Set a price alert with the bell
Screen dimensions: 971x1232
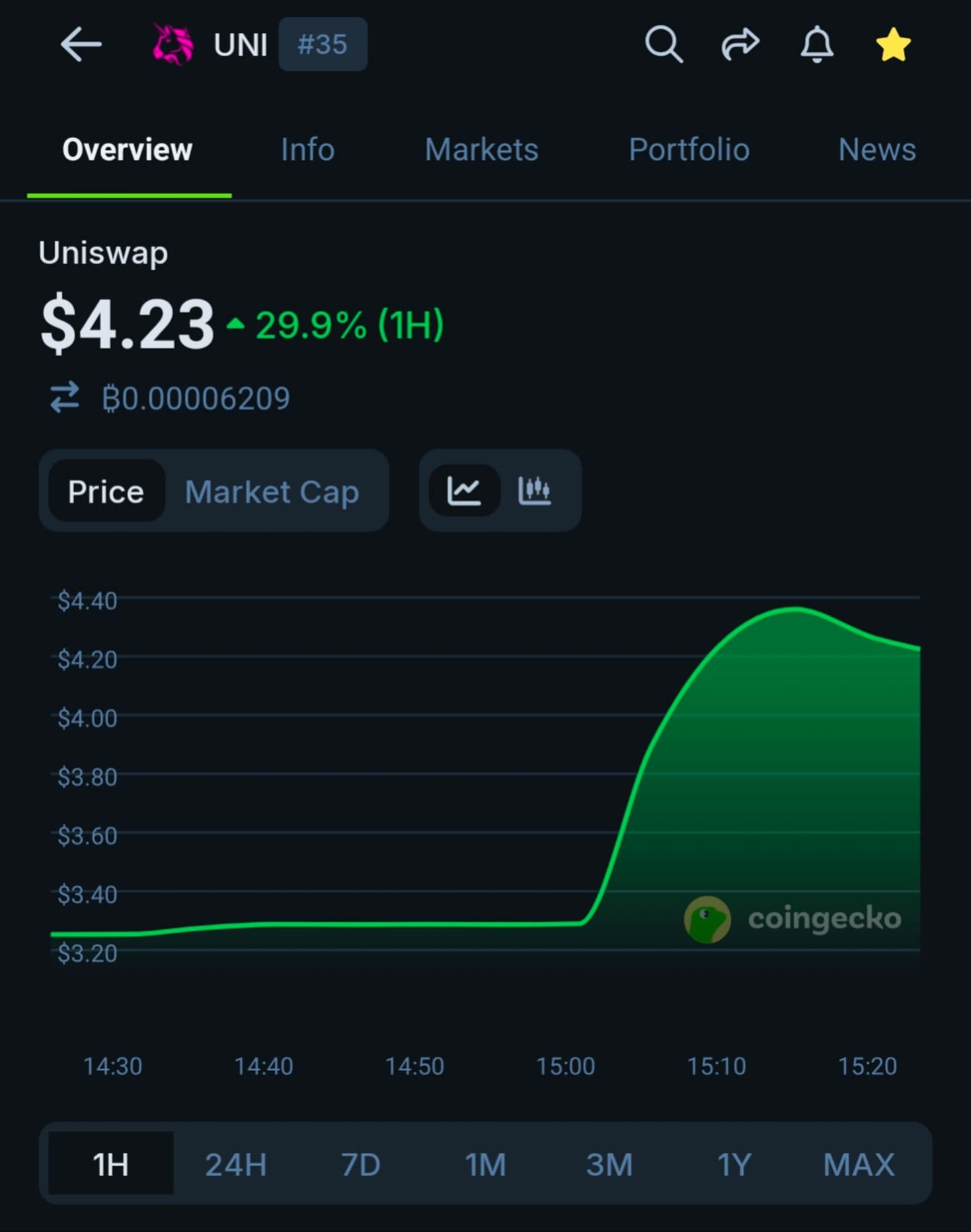point(816,44)
